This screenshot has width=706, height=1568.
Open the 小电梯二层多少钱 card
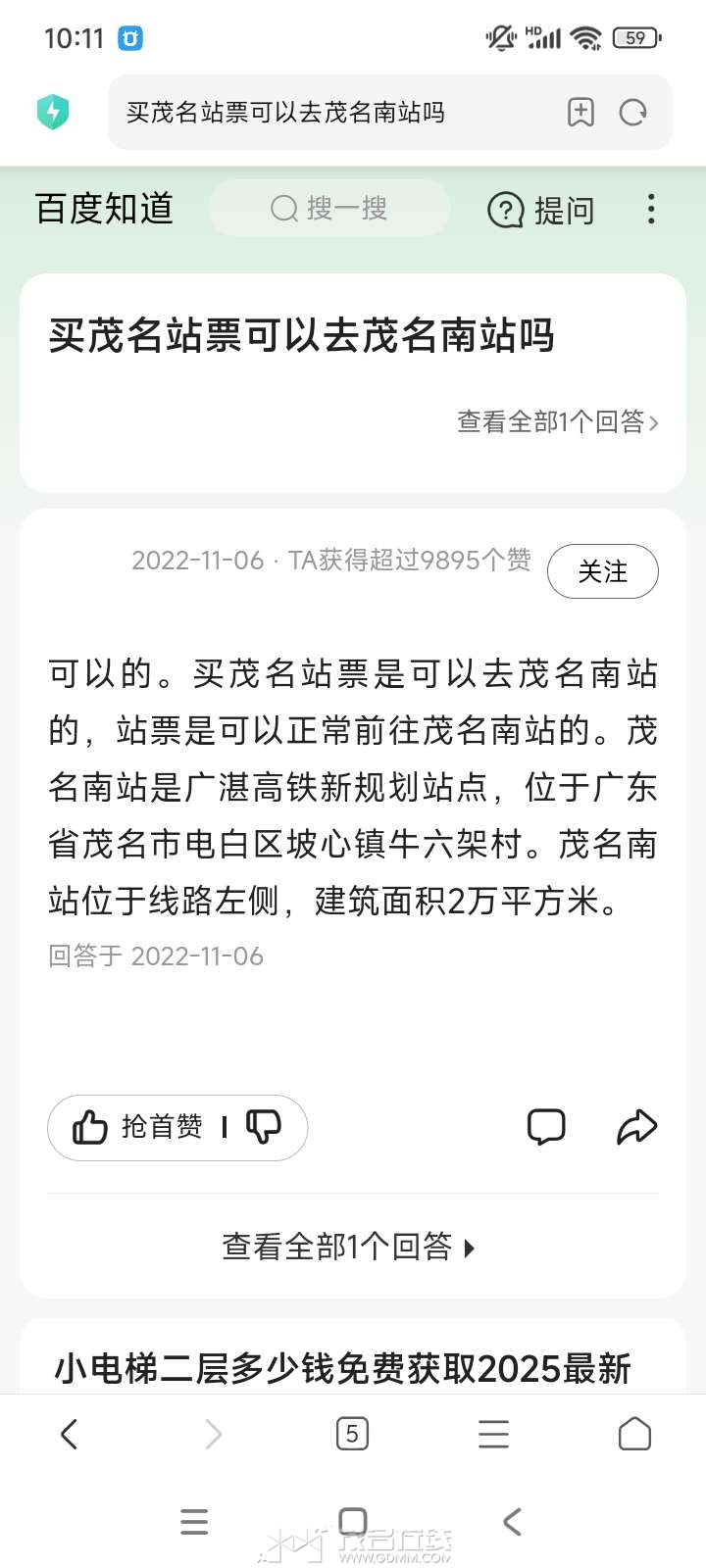coord(343,1368)
